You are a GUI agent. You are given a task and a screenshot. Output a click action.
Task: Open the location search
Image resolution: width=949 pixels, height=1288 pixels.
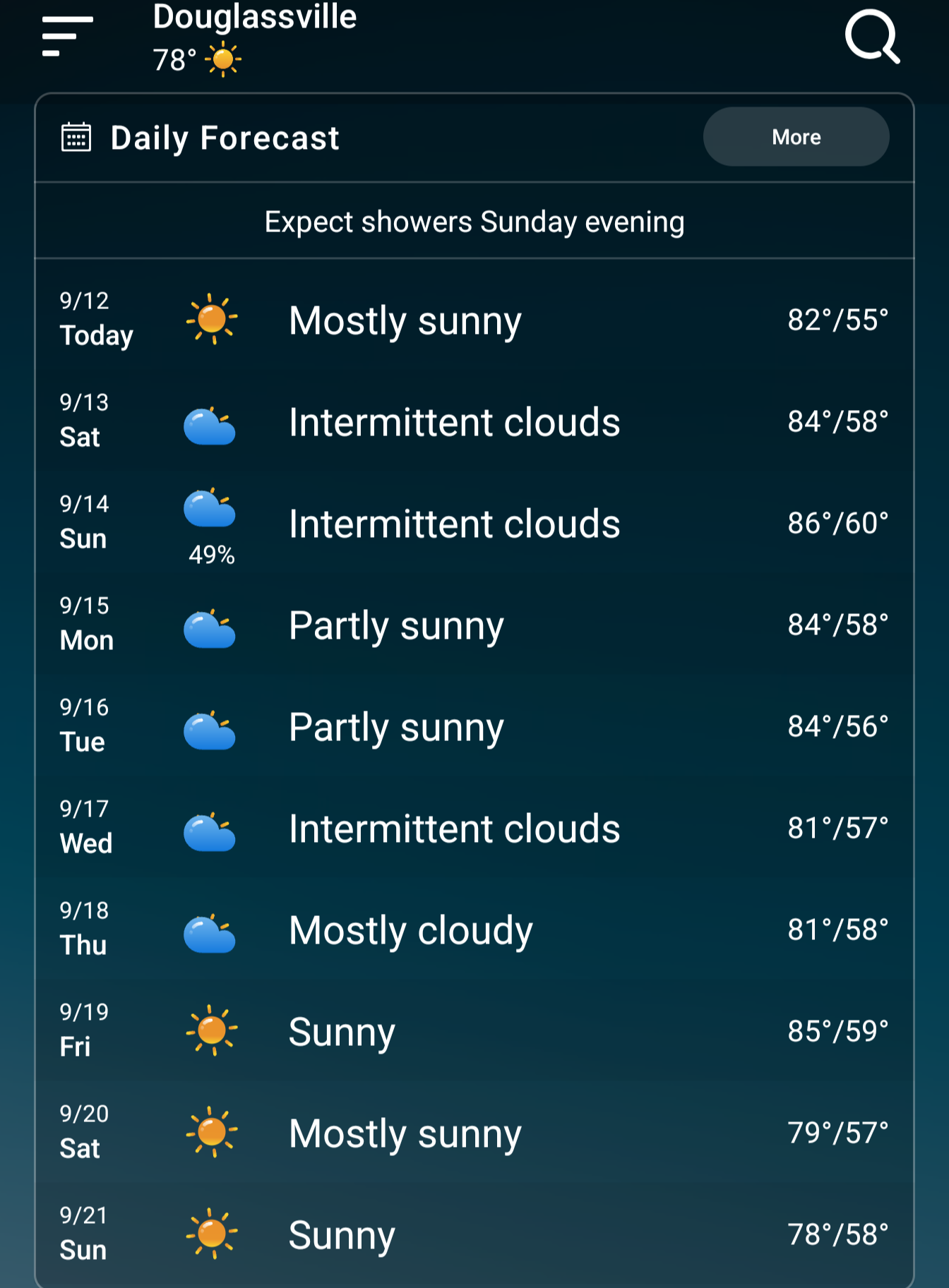point(872,37)
